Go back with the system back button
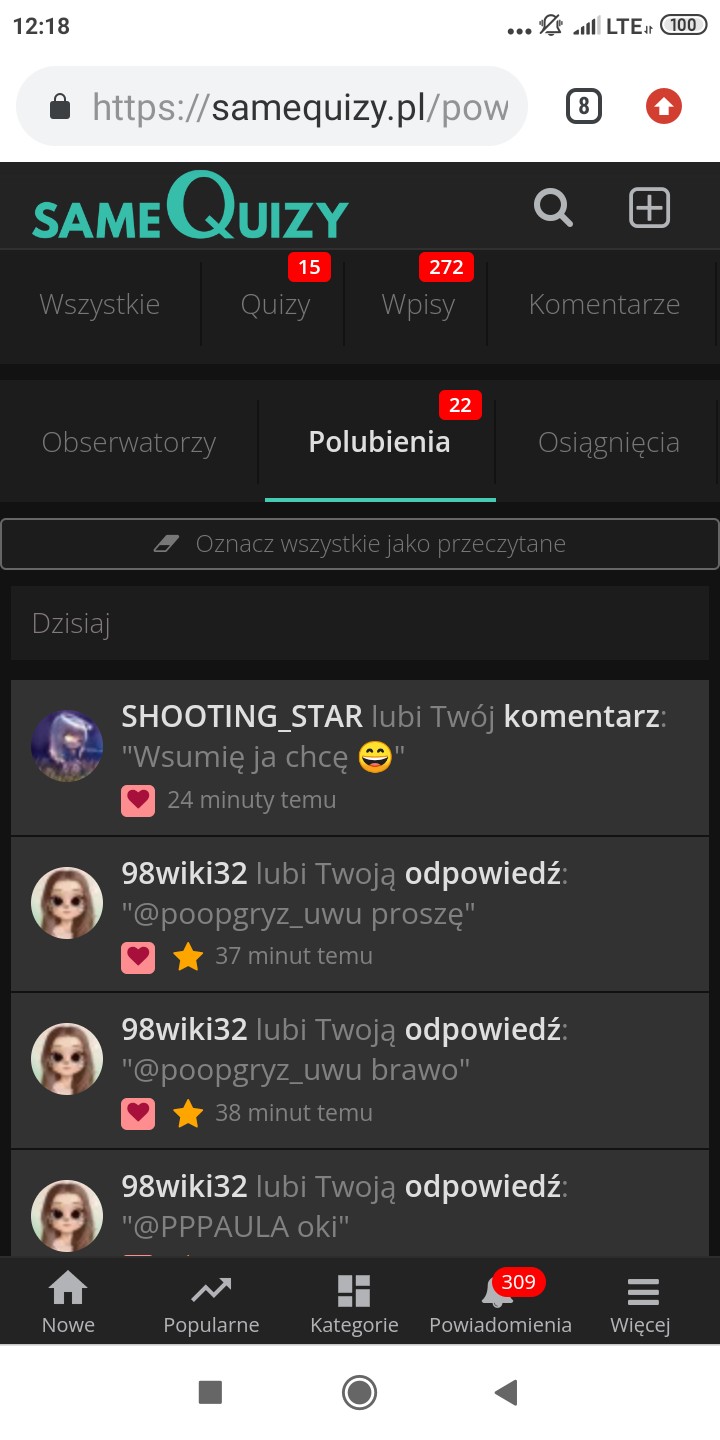 click(x=506, y=1392)
